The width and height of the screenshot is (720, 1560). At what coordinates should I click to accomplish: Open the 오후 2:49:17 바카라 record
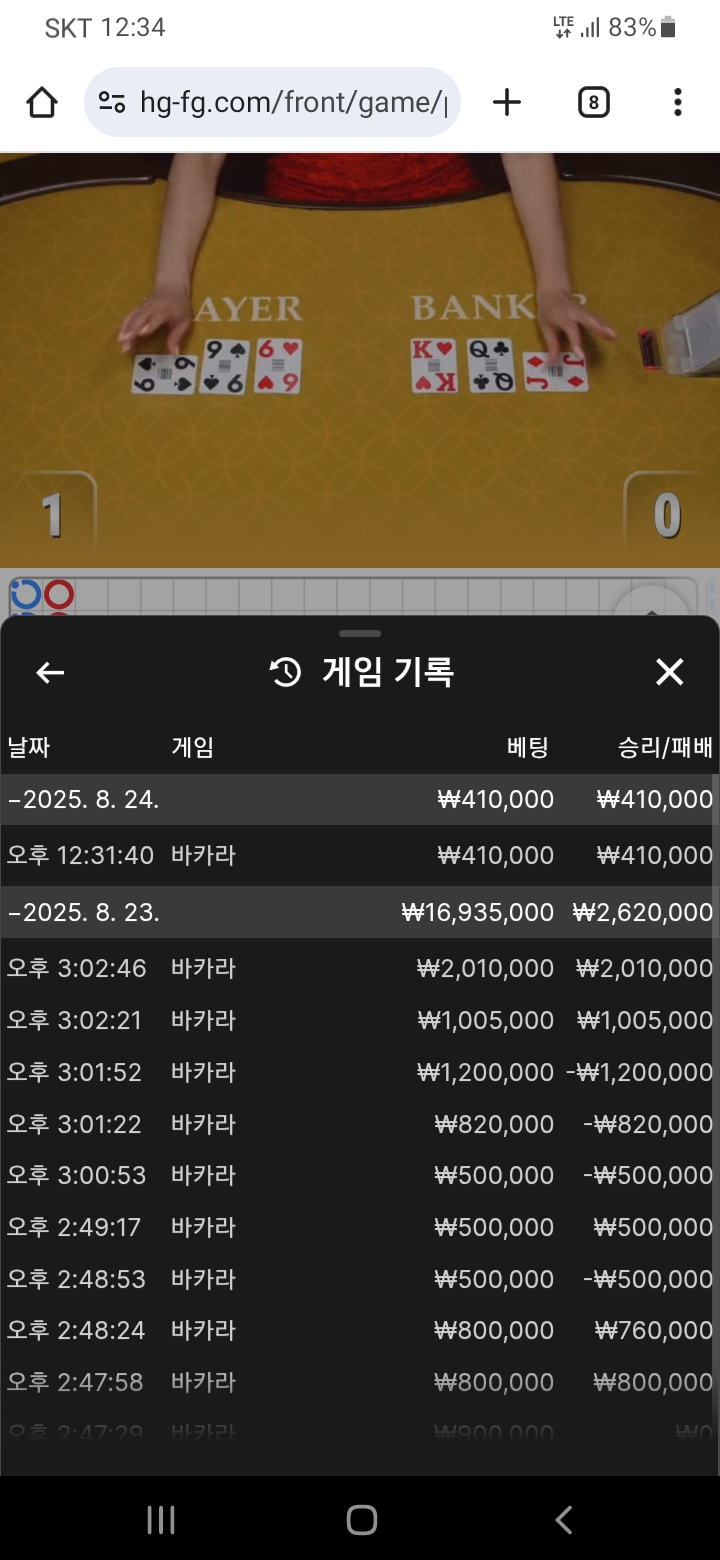click(x=360, y=1227)
